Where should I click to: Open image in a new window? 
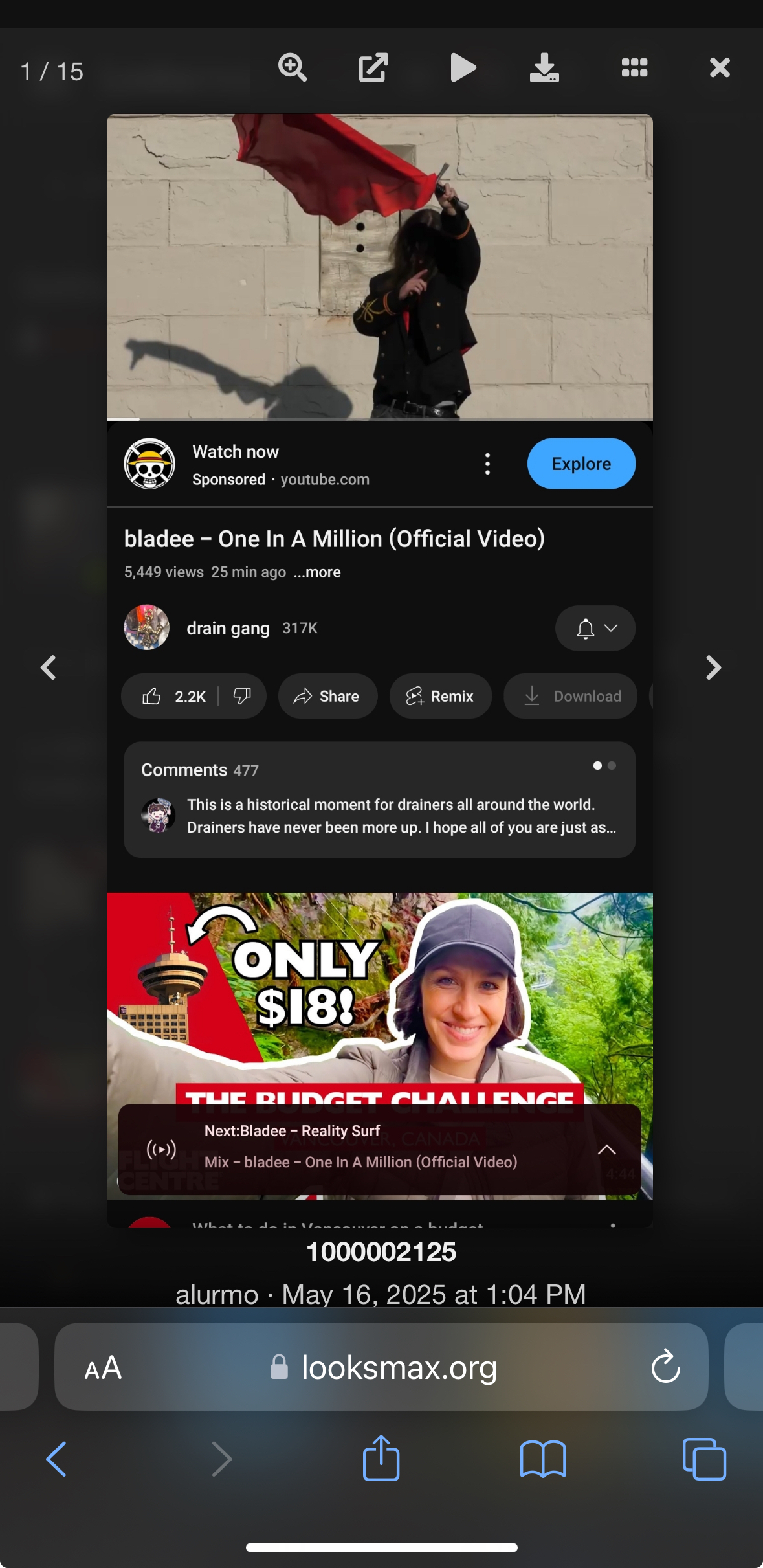373,68
